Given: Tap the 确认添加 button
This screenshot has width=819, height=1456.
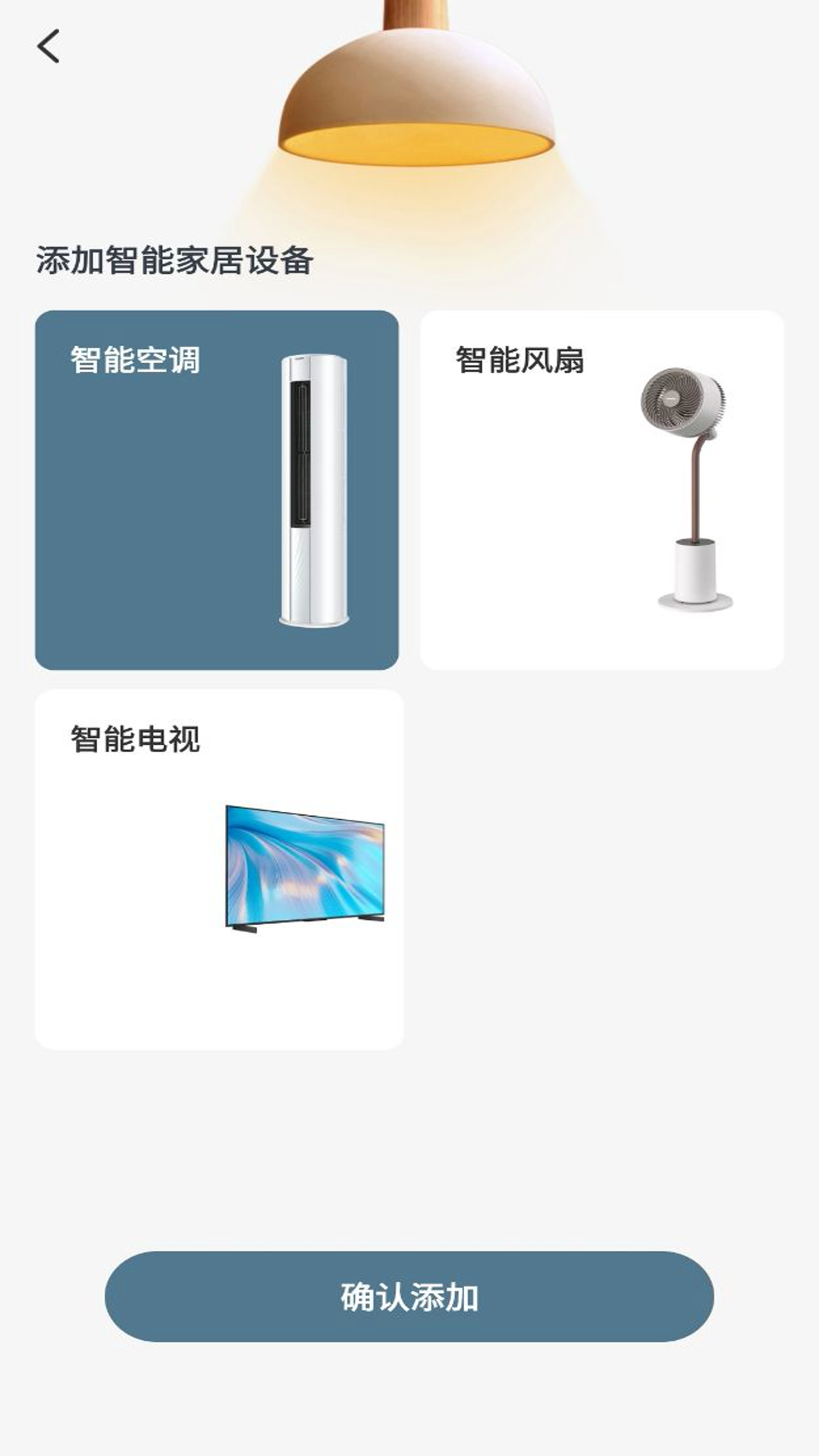Looking at the screenshot, I should click(x=409, y=1296).
